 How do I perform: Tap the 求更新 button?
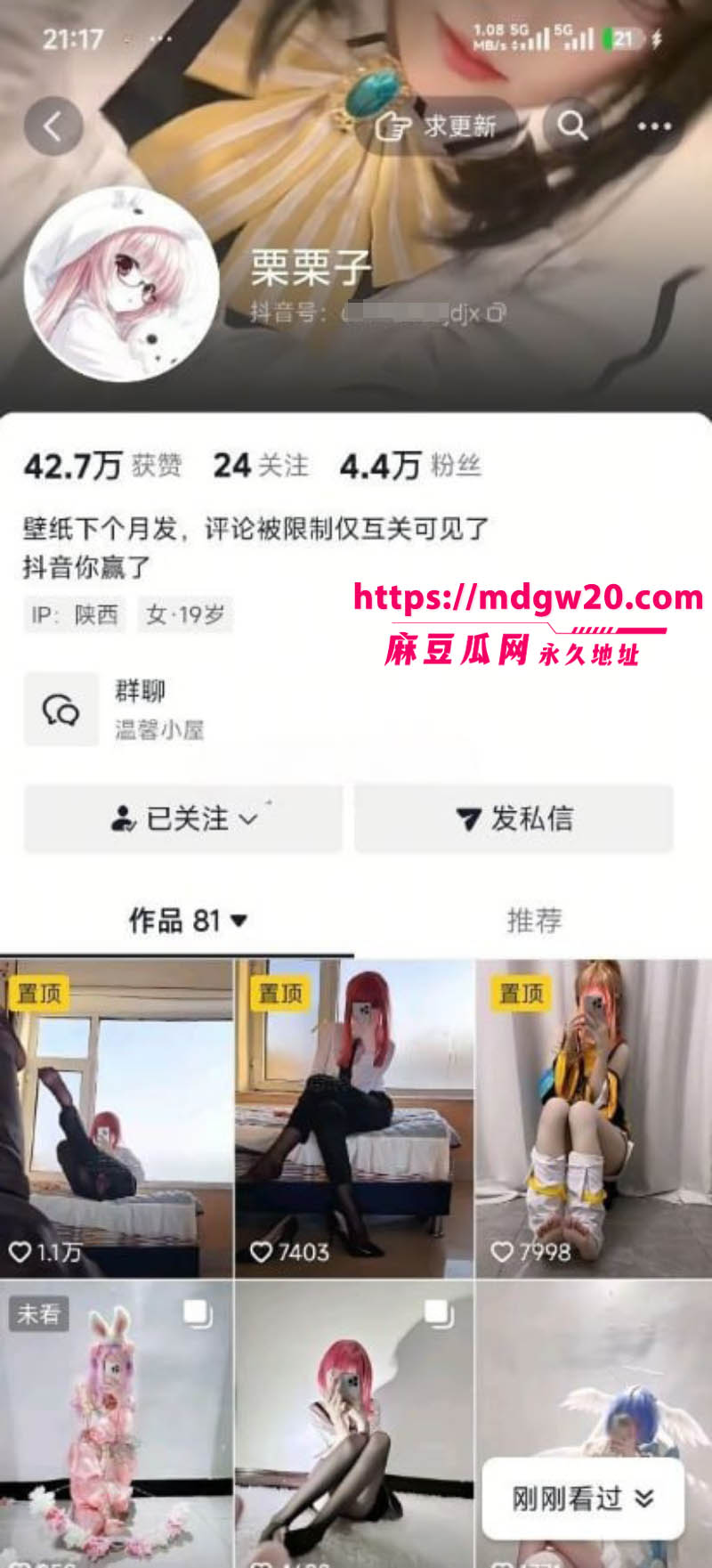pos(436,126)
